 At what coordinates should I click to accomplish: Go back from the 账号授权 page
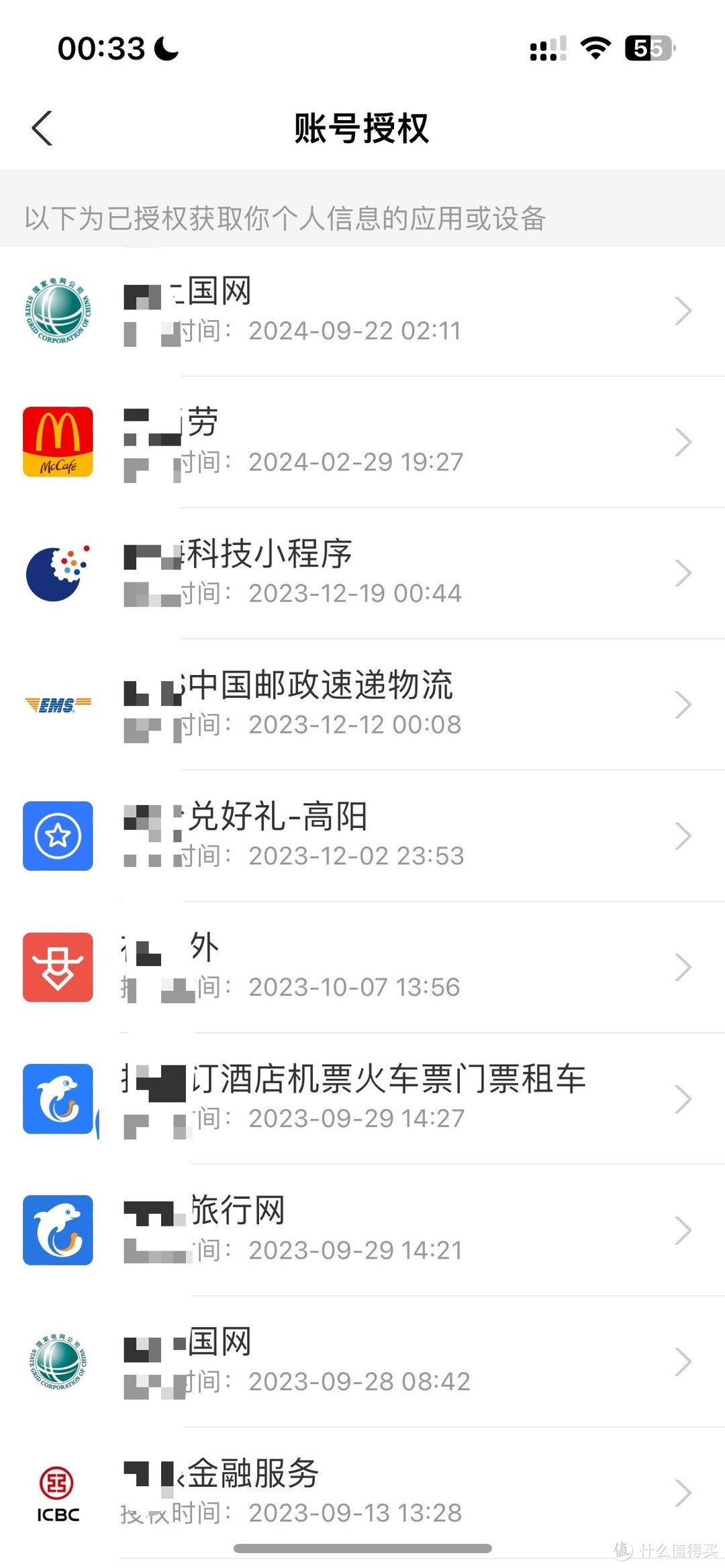pyautogui.click(x=42, y=128)
